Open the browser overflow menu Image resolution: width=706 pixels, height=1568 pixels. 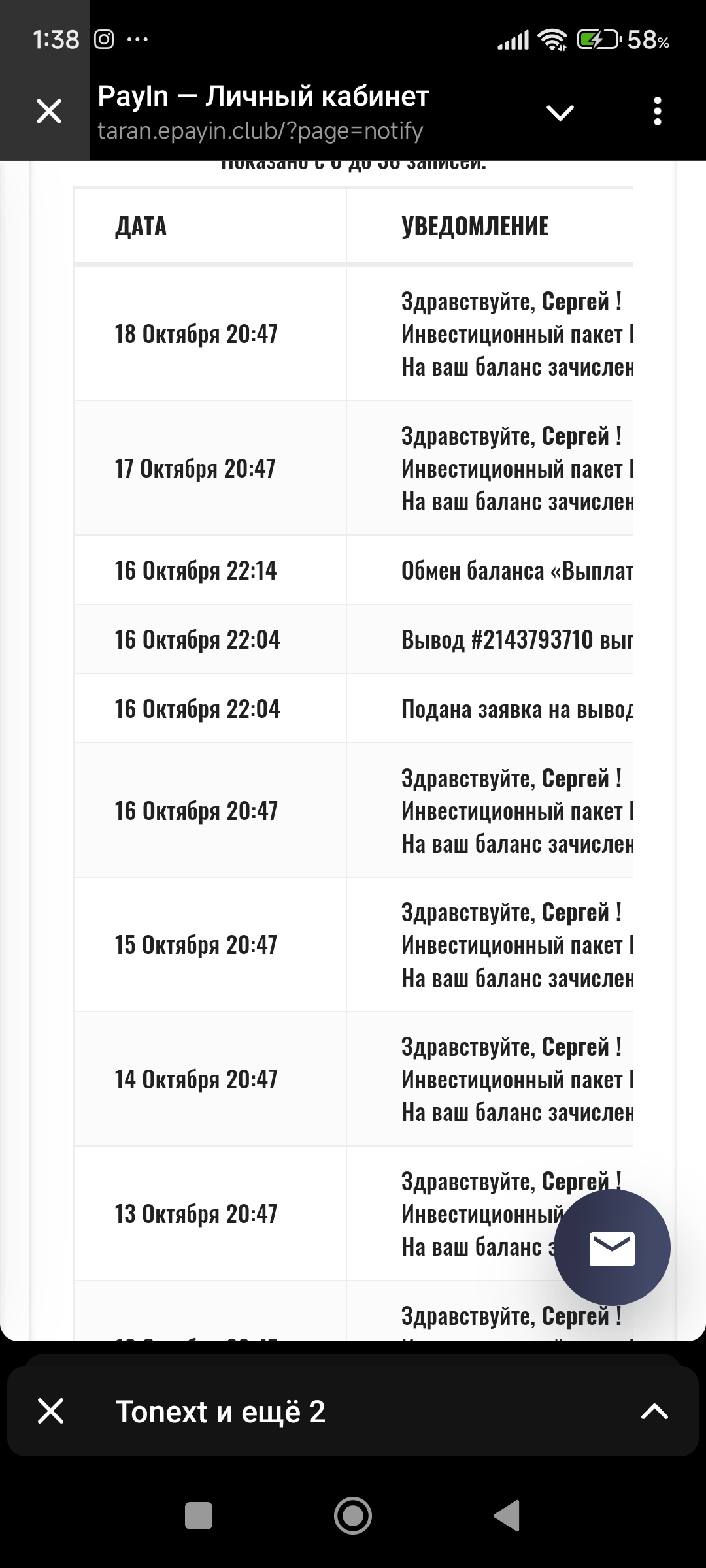(x=658, y=112)
